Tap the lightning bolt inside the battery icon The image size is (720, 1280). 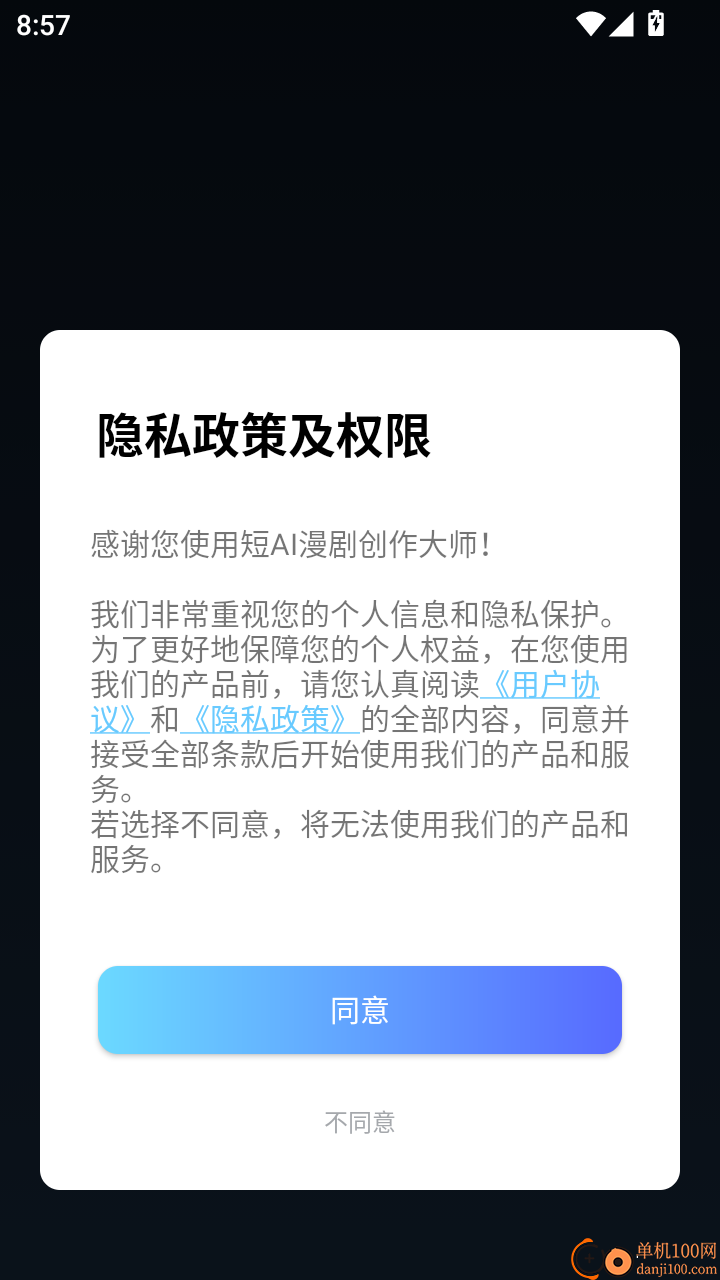pos(657,23)
